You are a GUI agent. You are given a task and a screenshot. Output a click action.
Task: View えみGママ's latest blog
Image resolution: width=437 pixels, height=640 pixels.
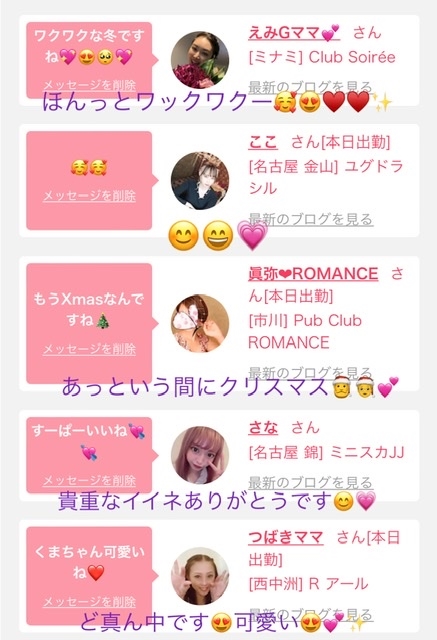pyautogui.click(x=310, y=87)
